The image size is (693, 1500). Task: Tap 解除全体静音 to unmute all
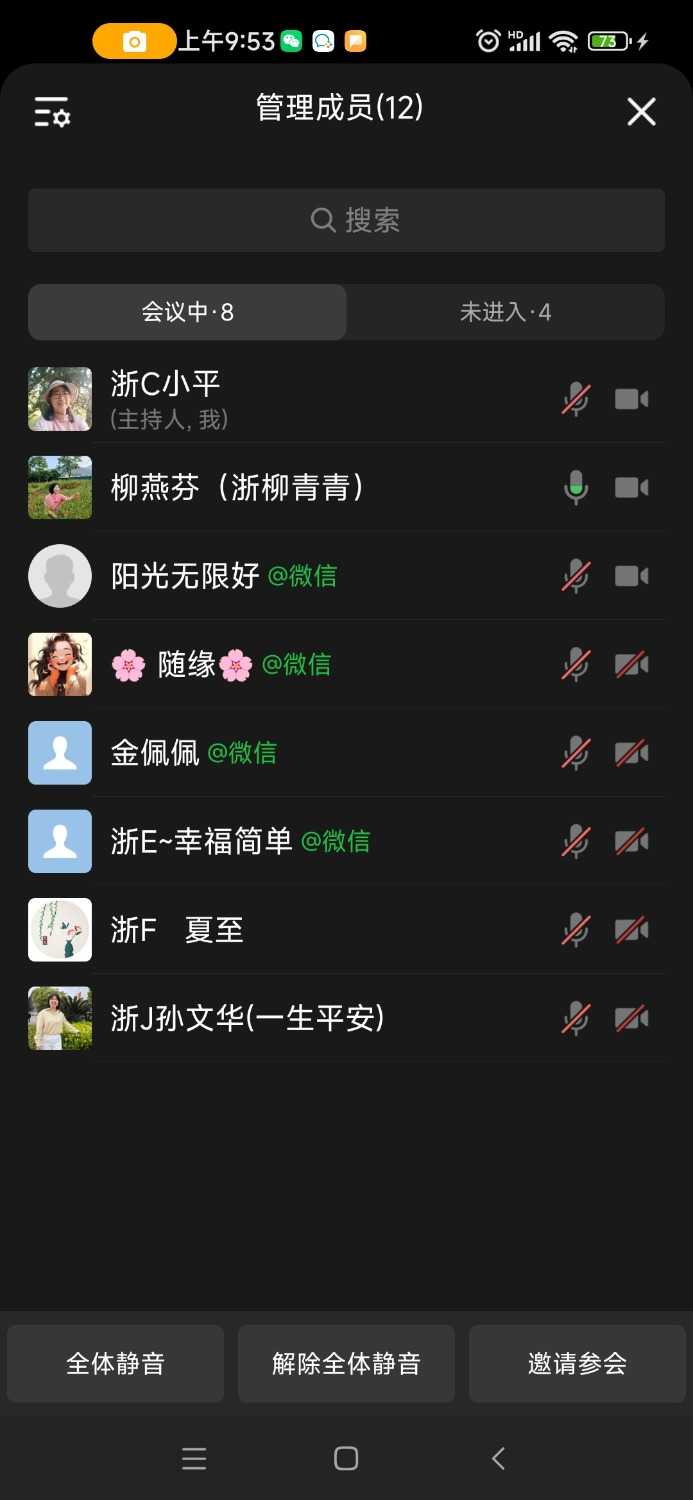pos(346,1363)
